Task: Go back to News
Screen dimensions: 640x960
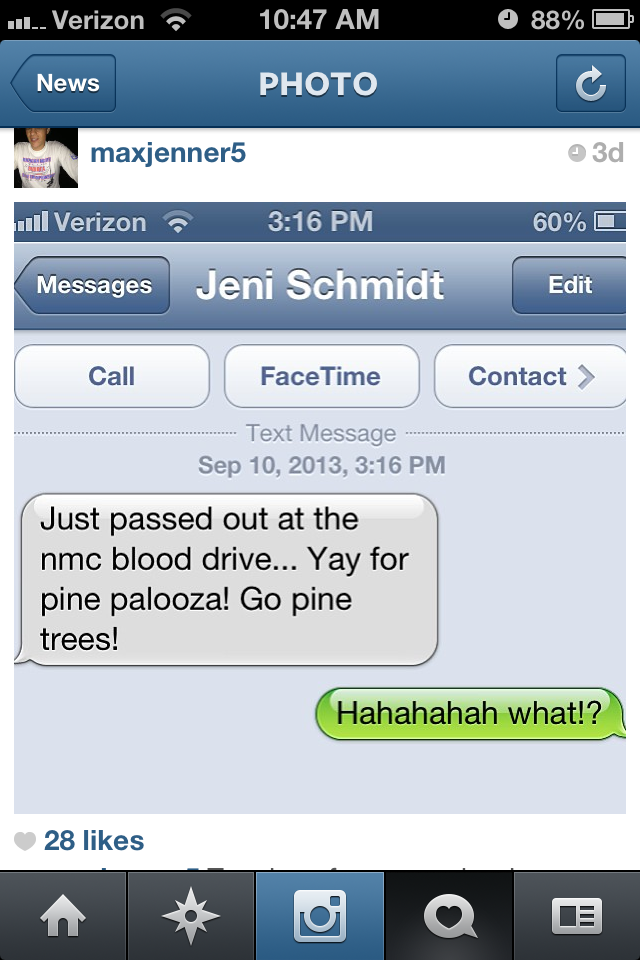Action: click(x=65, y=84)
